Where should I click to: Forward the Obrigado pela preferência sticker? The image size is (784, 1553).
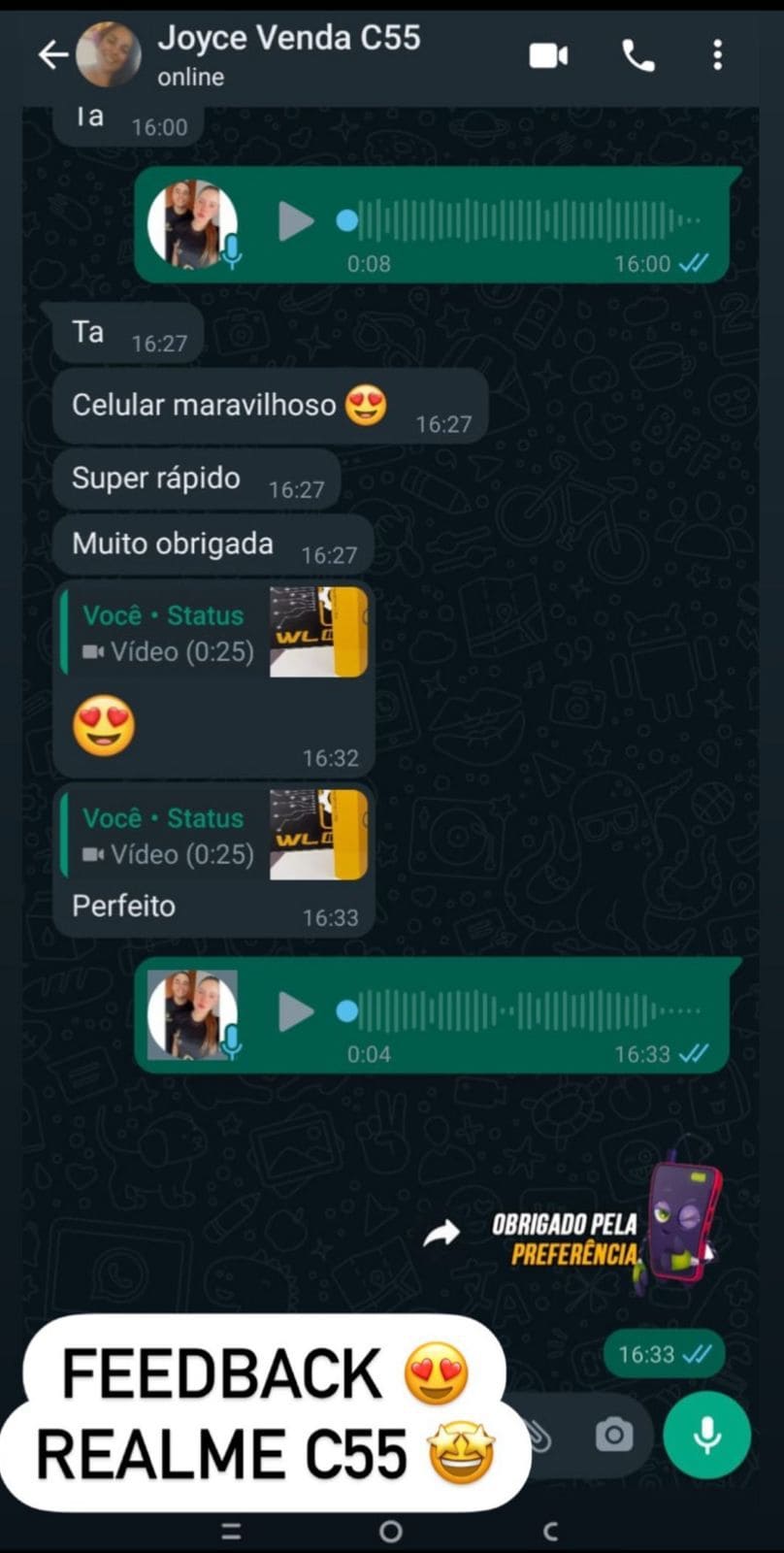click(x=441, y=1234)
